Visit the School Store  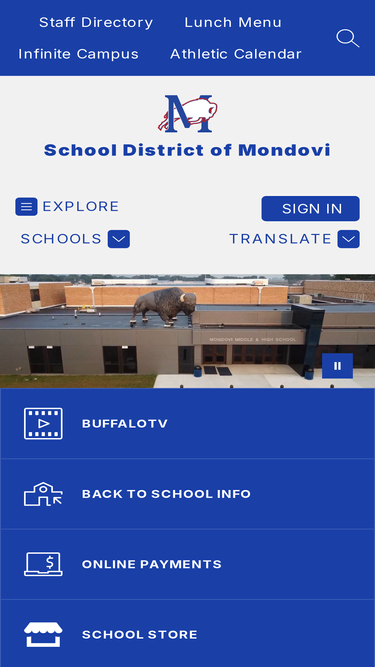click(x=188, y=634)
